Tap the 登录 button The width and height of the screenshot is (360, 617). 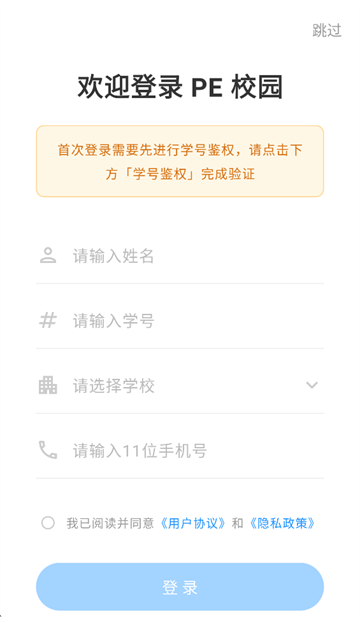pyautogui.click(x=180, y=587)
